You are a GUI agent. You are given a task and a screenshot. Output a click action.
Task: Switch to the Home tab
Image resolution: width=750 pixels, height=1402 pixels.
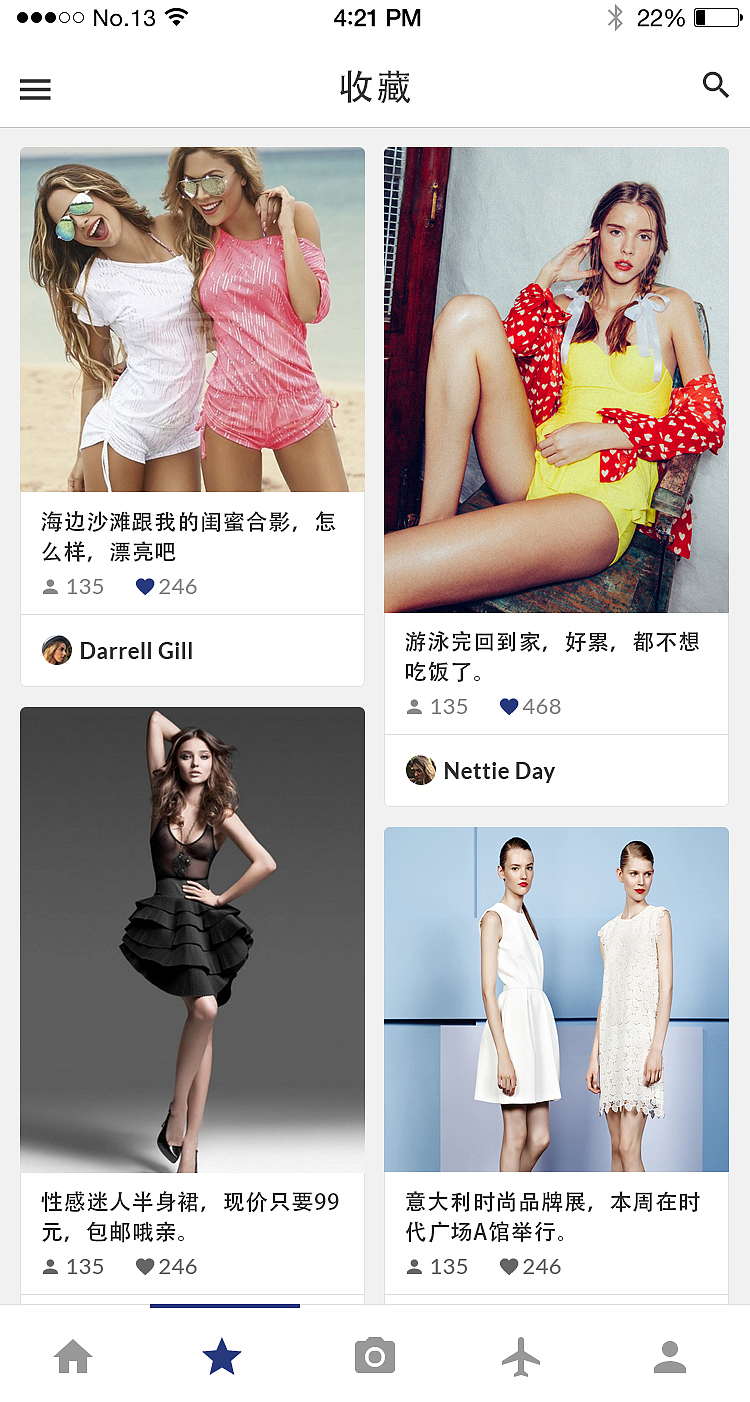73,1357
